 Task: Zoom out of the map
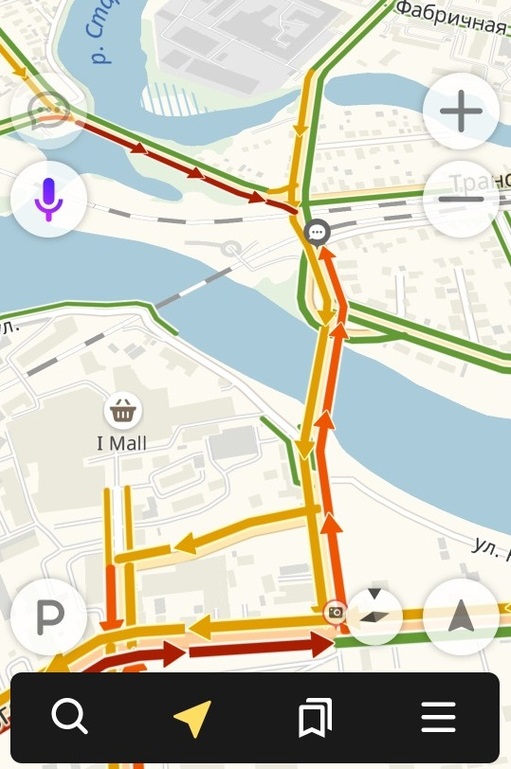tap(461, 199)
